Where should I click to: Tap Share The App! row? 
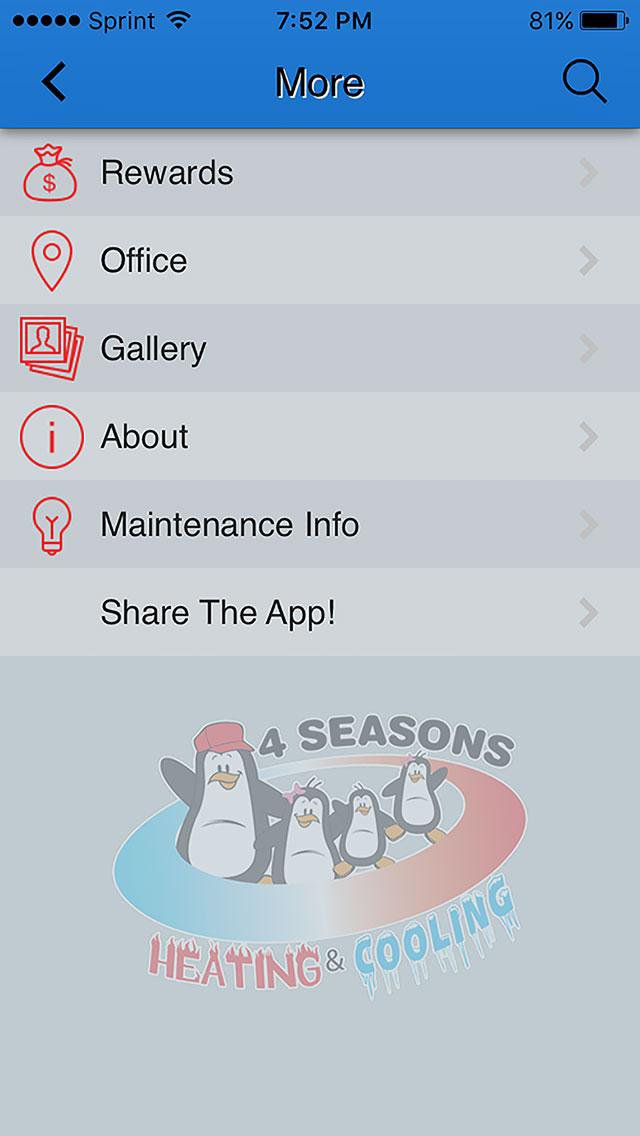coord(320,612)
